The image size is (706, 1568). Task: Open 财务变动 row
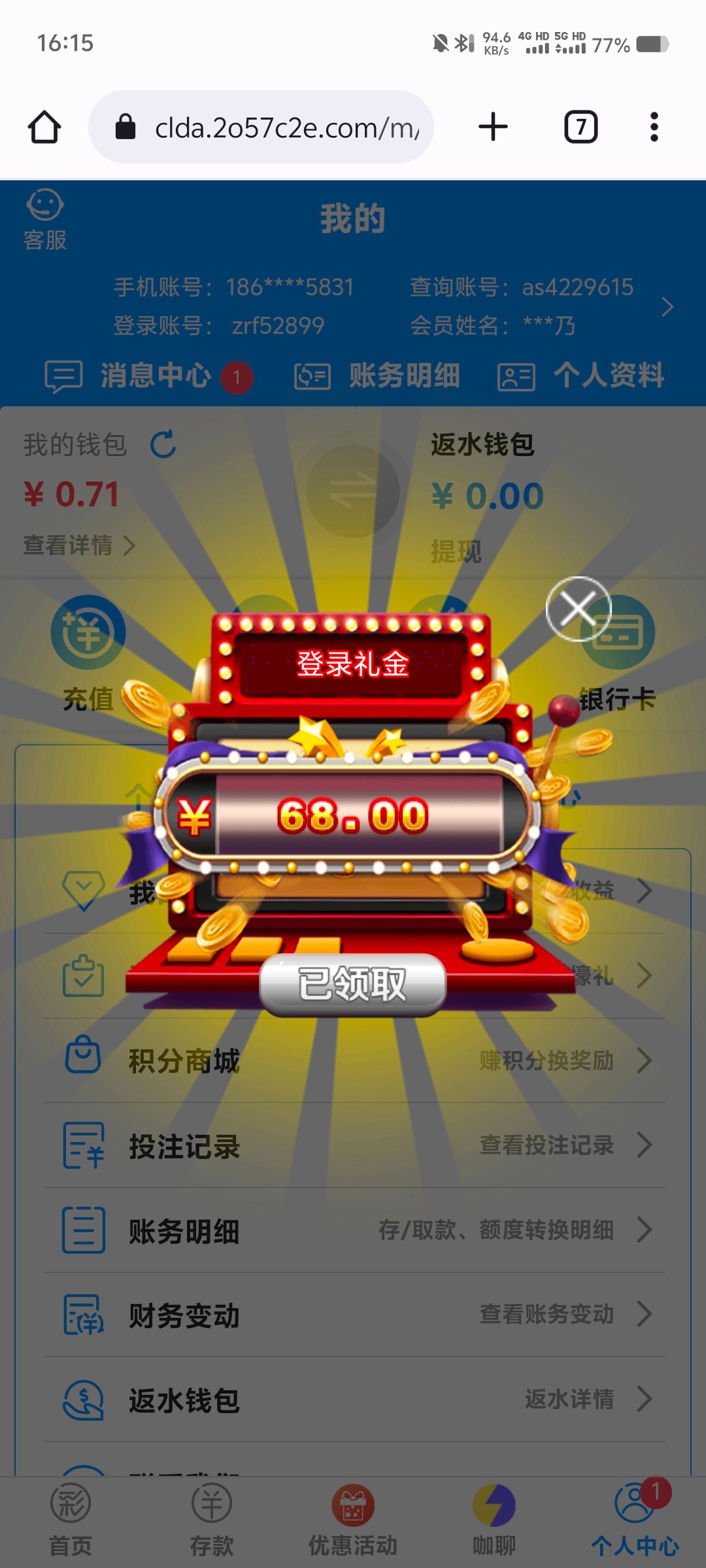coord(353,1315)
